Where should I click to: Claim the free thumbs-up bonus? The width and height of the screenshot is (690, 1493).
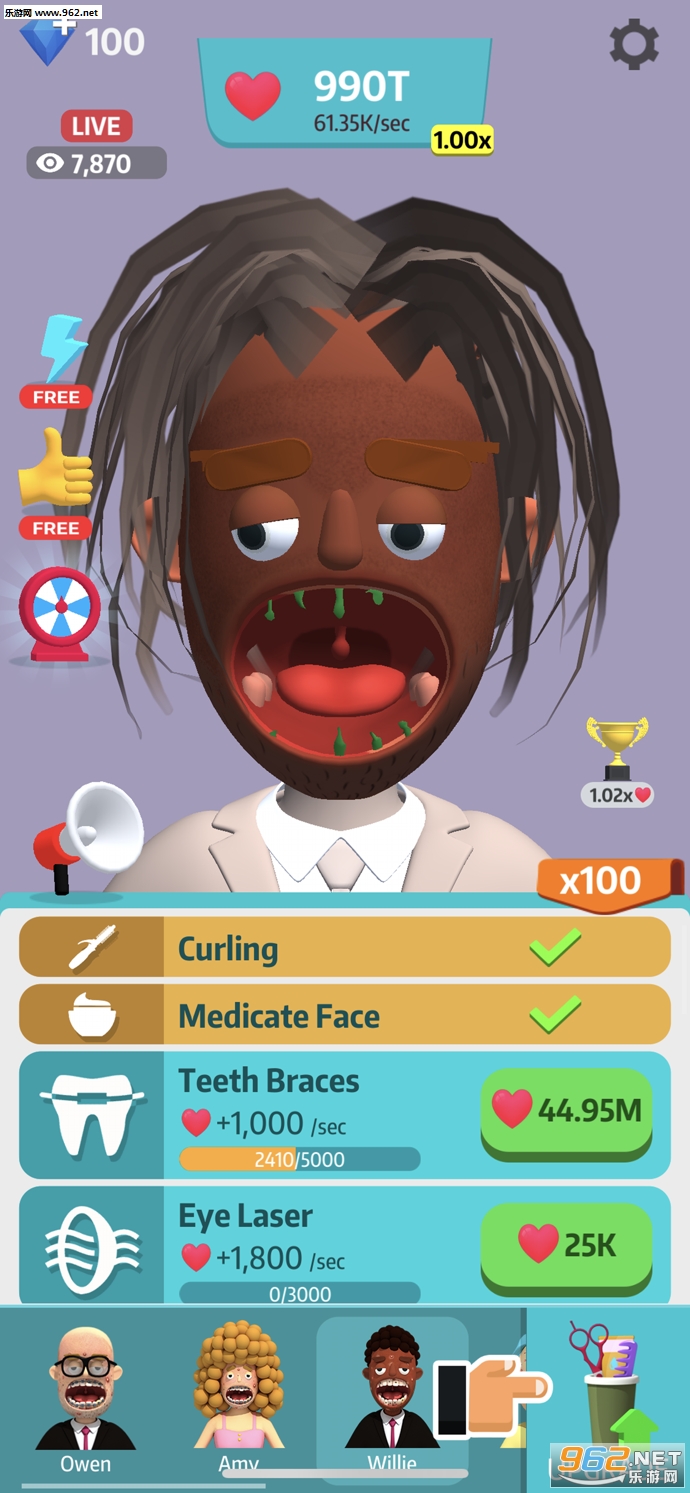point(56,482)
